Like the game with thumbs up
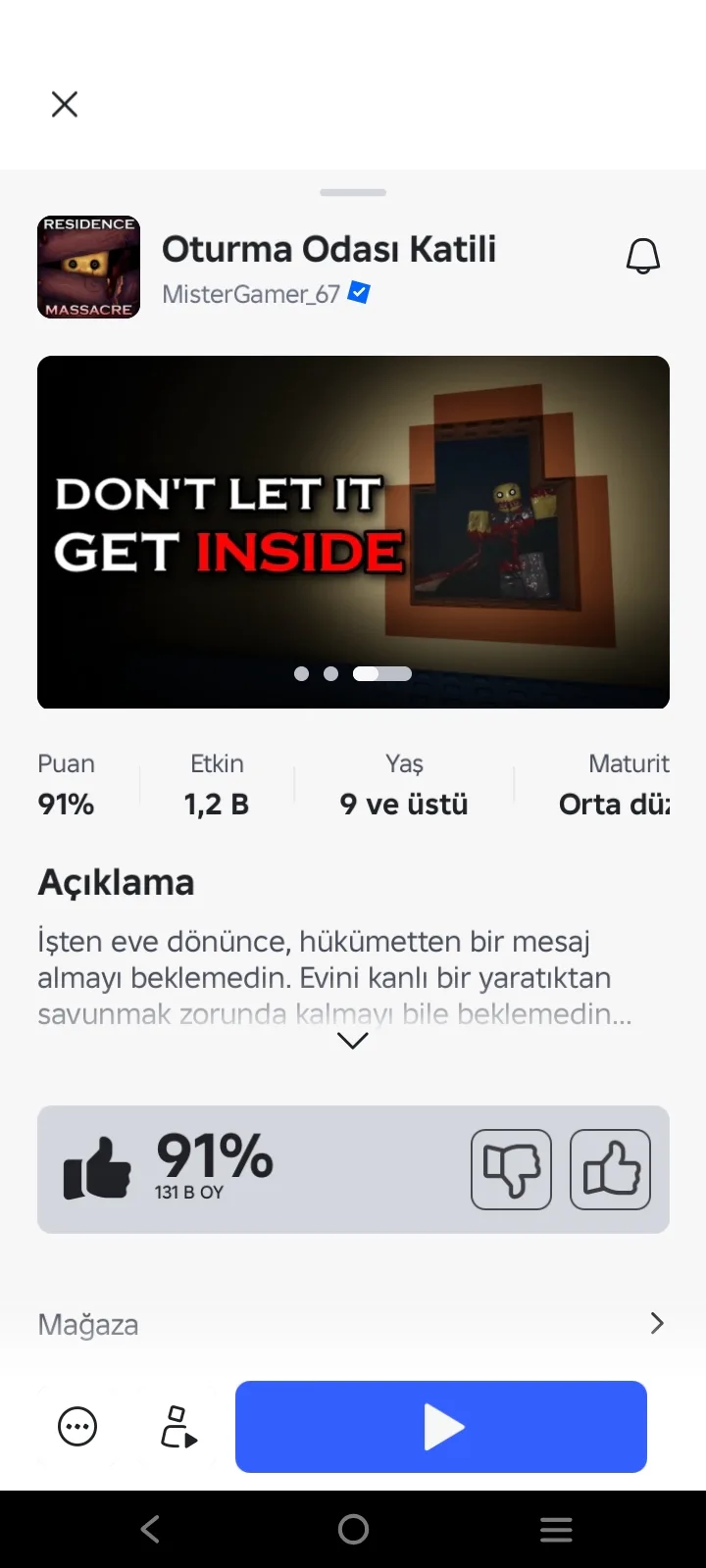The height and width of the screenshot is (1568, 706). pos(610,1169)
